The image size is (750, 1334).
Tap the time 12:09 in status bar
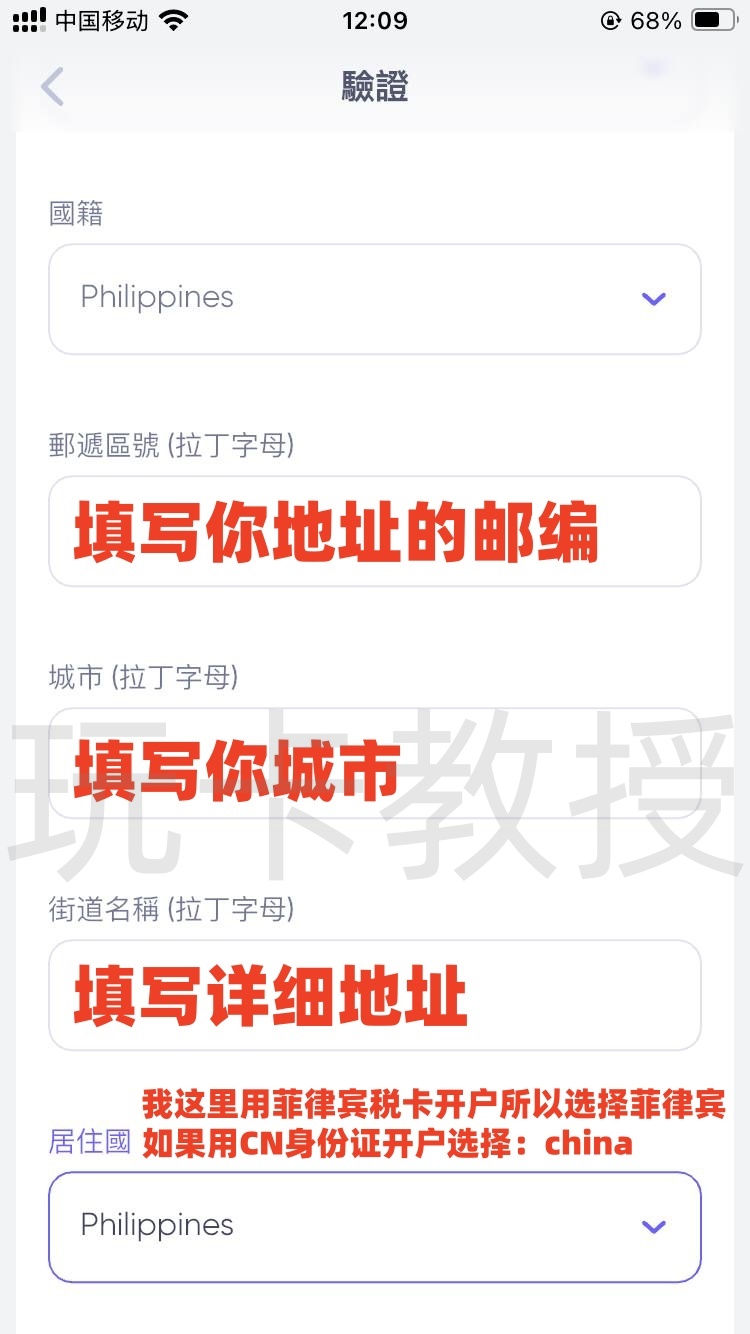pos(375,17)
